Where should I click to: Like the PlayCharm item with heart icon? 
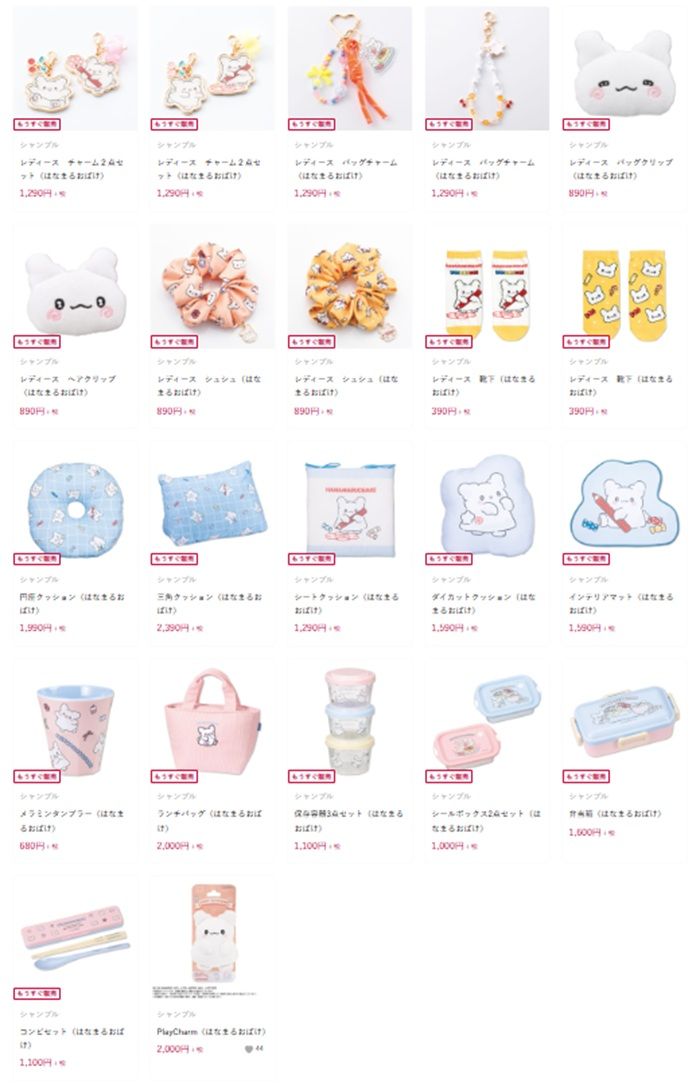click(248, 1049)
